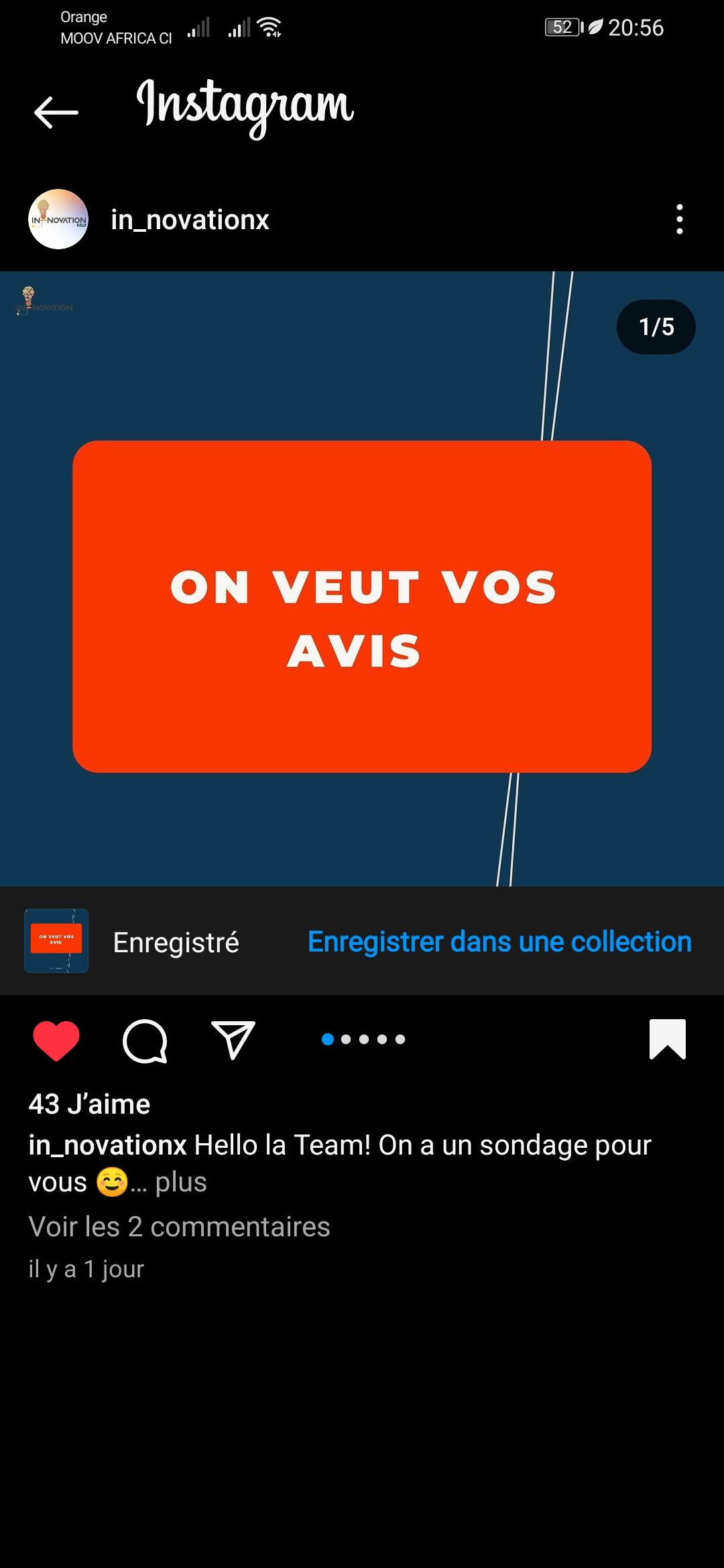Remove the post from saved bookmarks

tap(667, 1039)
